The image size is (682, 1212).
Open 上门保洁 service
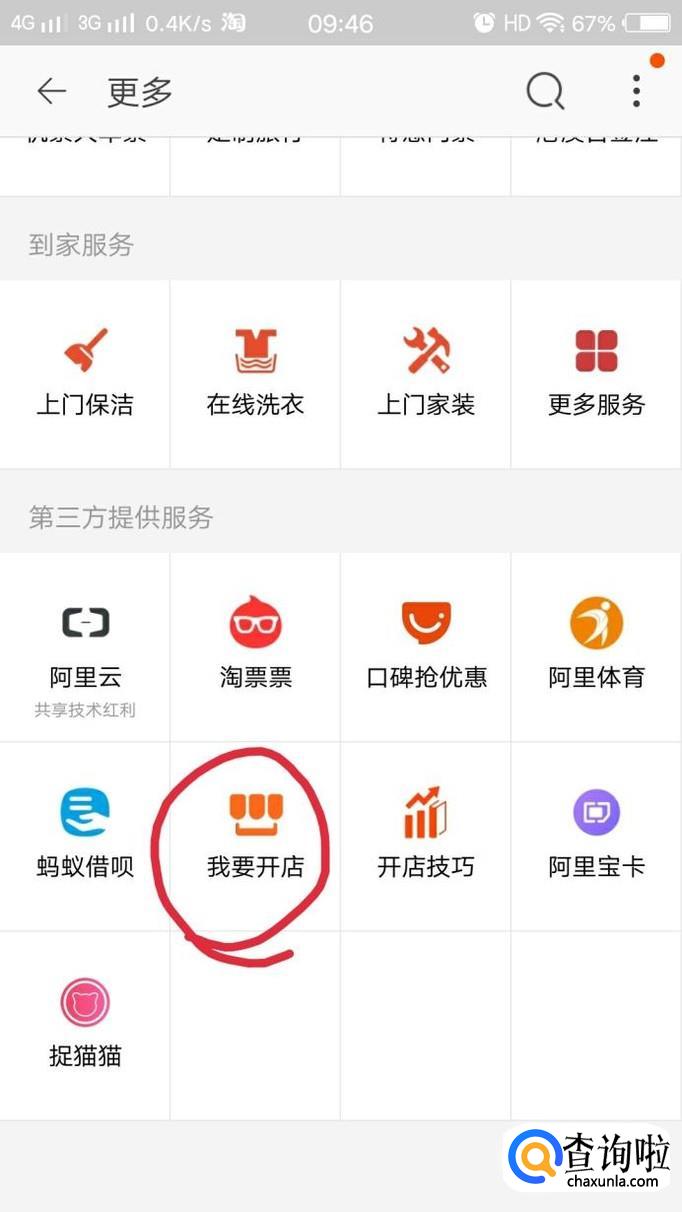pos(85,373)
